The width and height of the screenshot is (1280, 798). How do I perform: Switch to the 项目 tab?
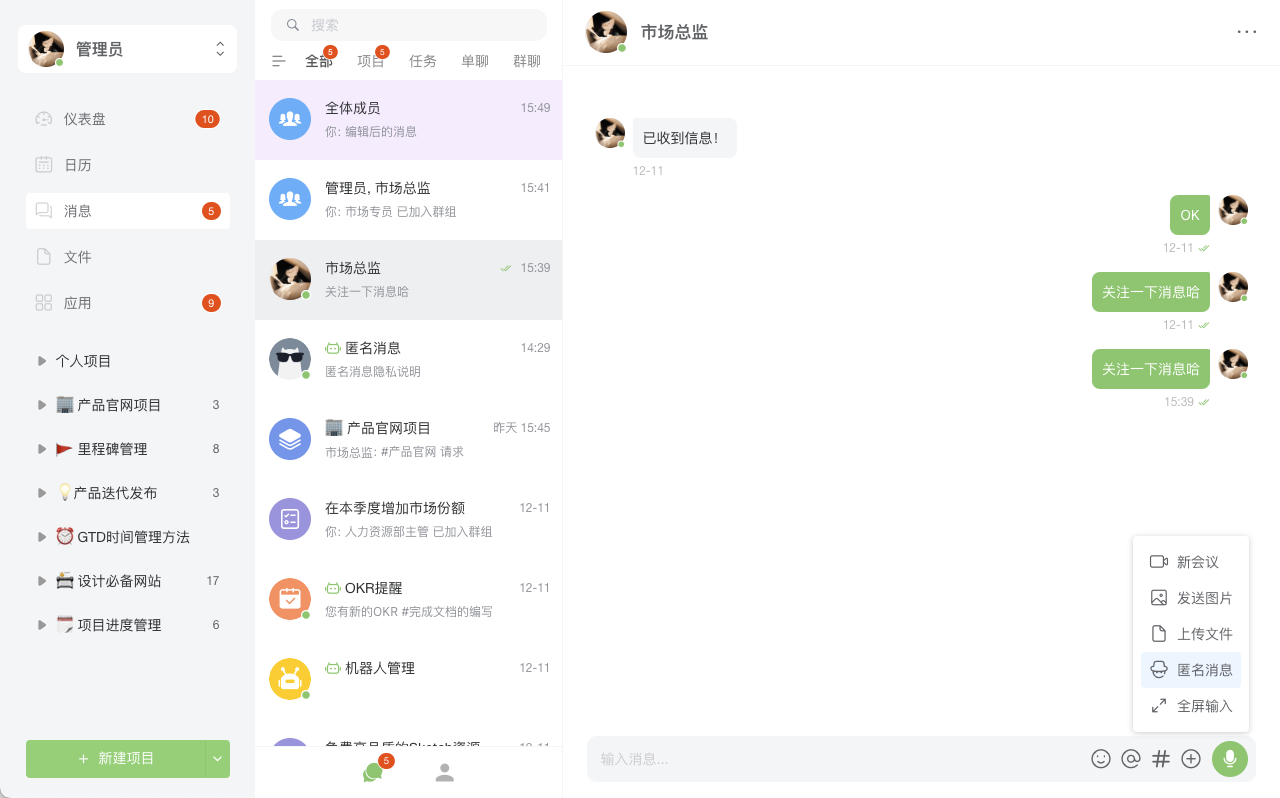point(370,61)
